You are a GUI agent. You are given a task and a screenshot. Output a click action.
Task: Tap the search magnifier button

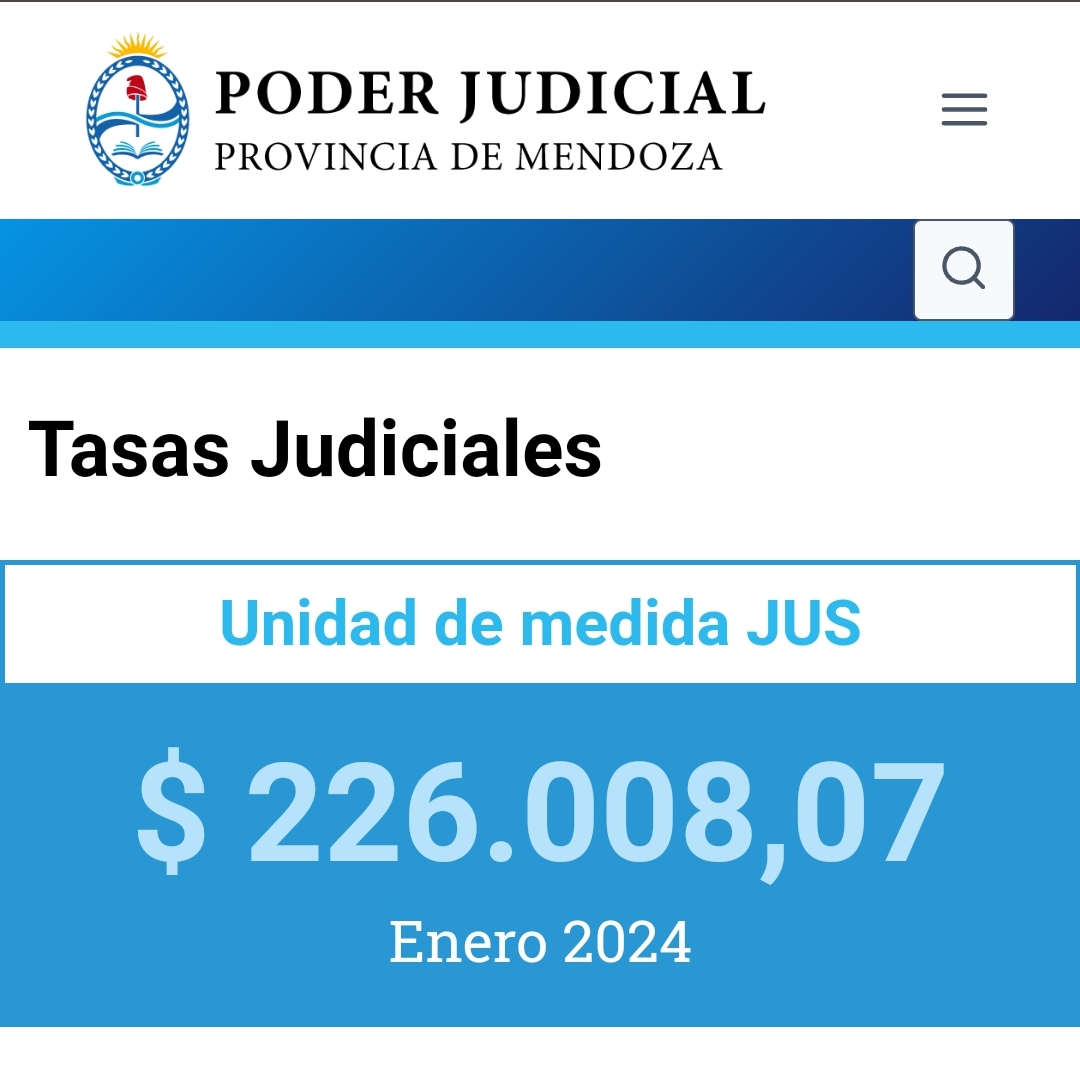pos(964,269)
